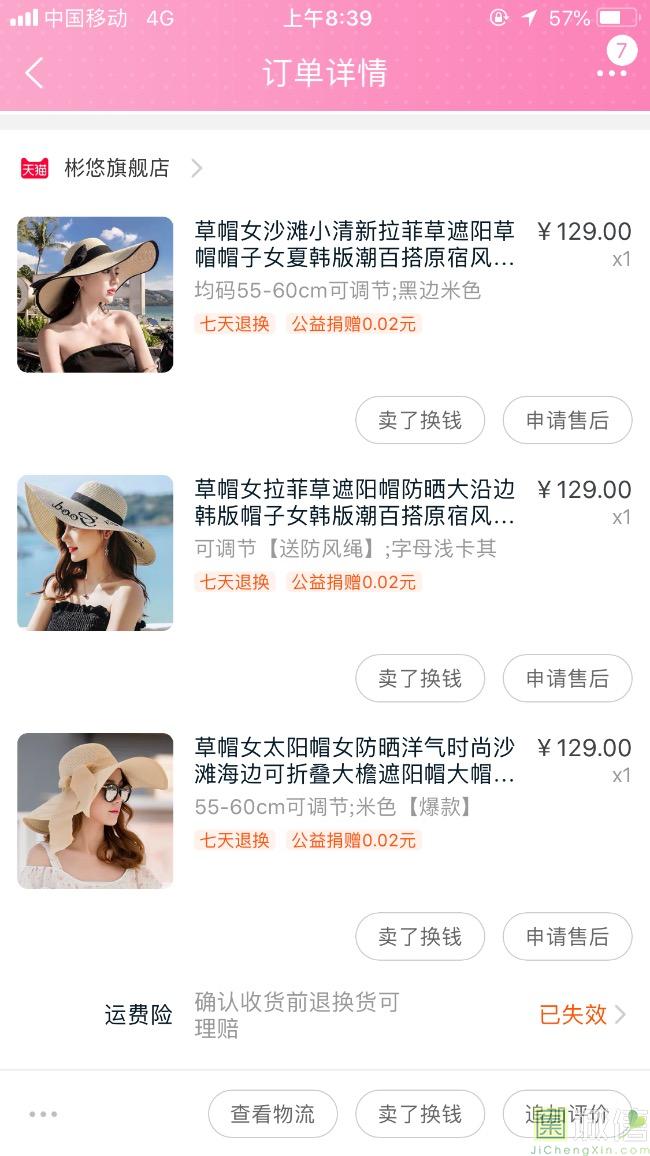Open the top-right more options menu
Viewport: 650px width, 1156px height.
[x=612, y=72]
